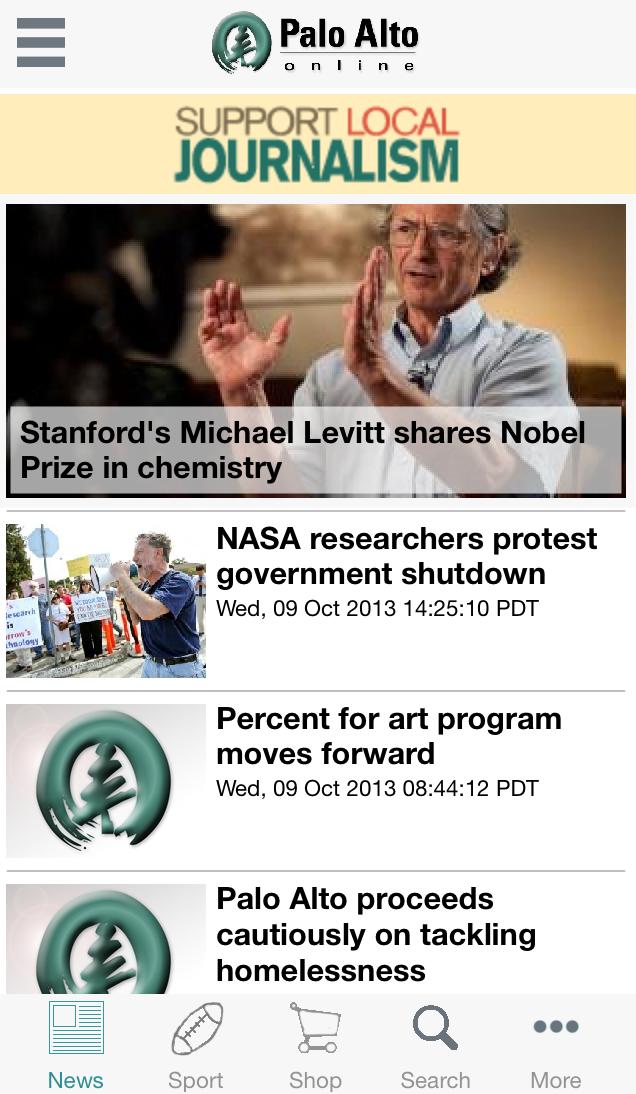The image size is (636, 1094).
Task: Select the News tab
Action: tap(76, 1046)
